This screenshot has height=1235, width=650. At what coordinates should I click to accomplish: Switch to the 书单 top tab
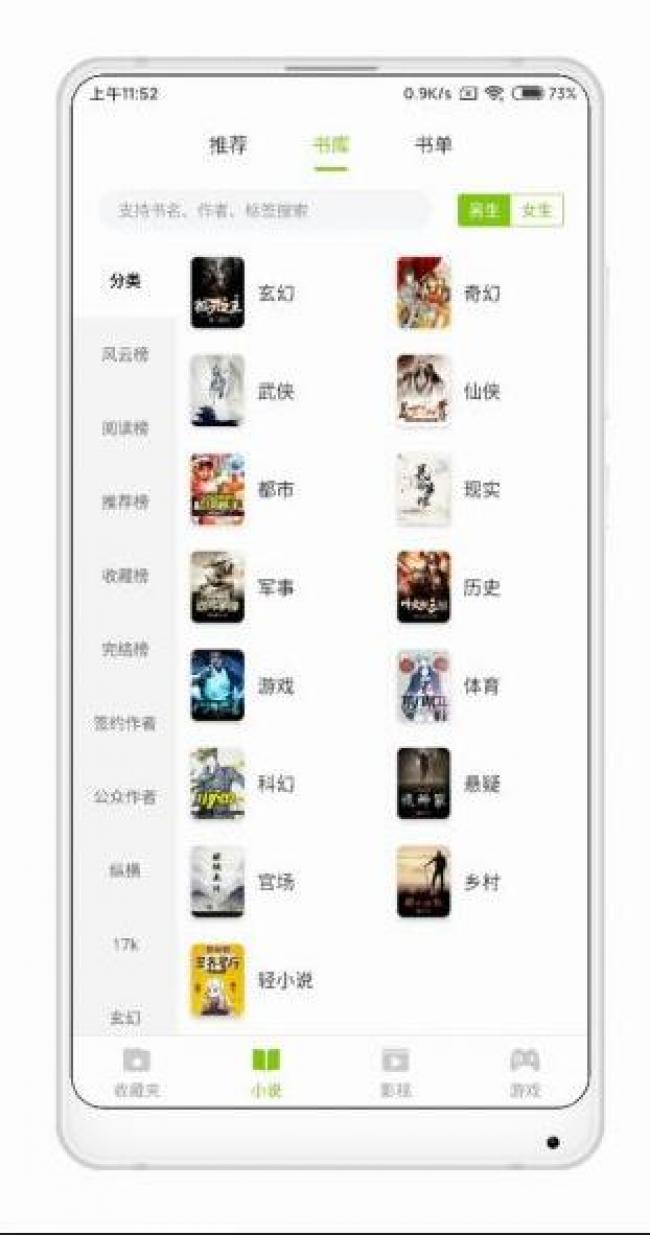tap(433, 145)
